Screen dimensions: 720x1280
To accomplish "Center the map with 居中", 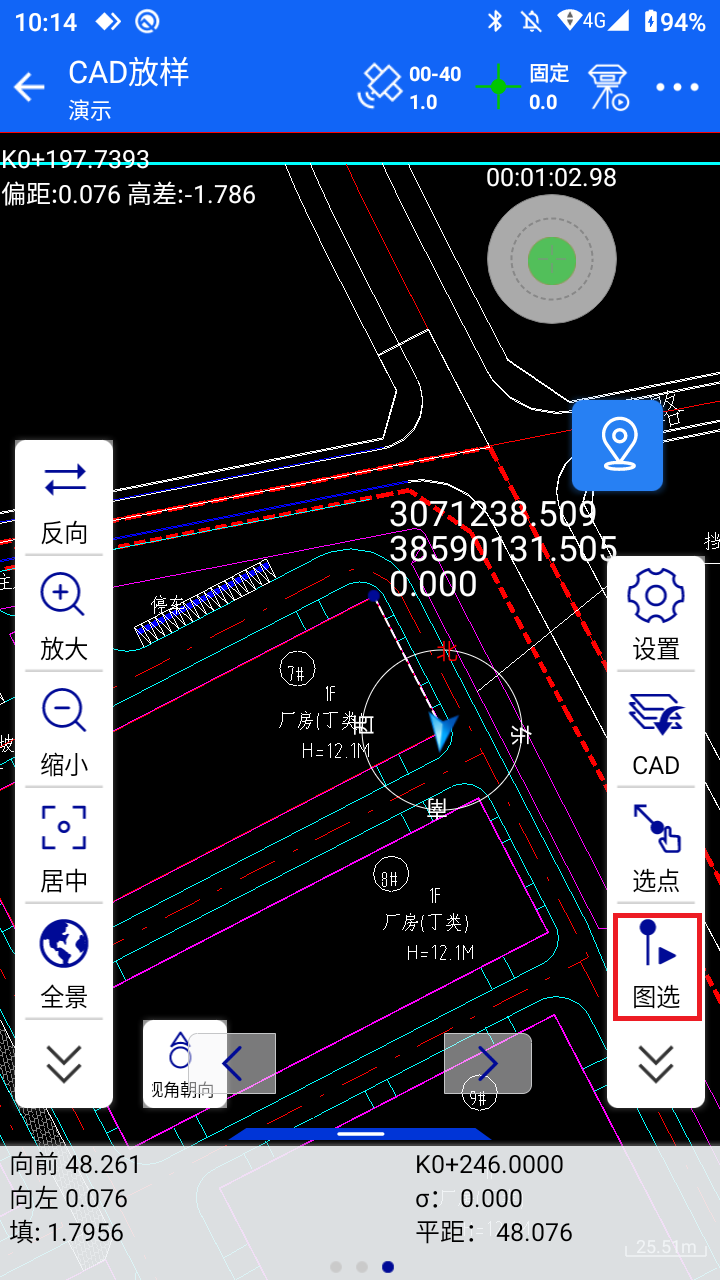I will pos(64,850).
